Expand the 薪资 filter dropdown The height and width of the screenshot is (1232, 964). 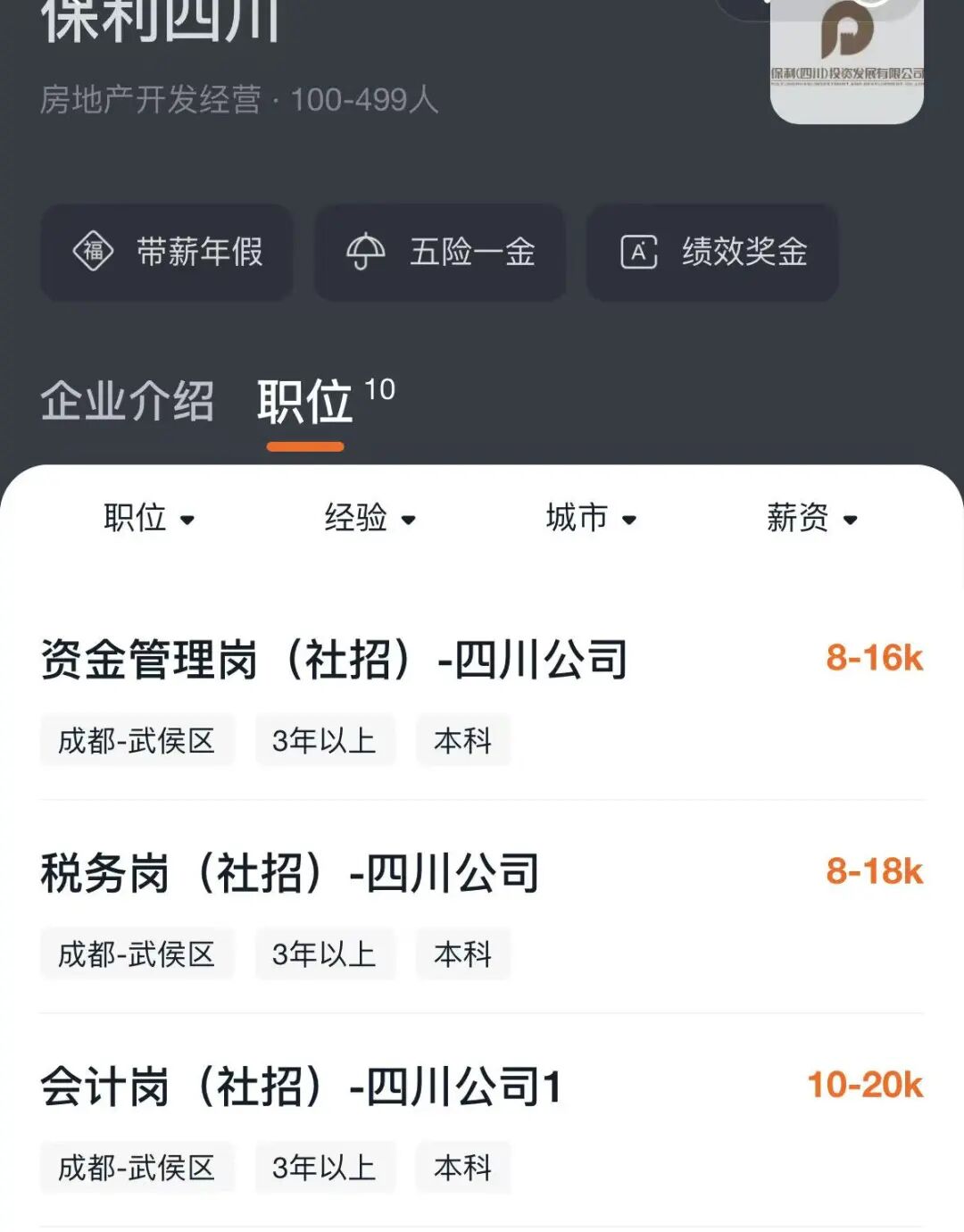pyautogui.click(x=810, y=518)
